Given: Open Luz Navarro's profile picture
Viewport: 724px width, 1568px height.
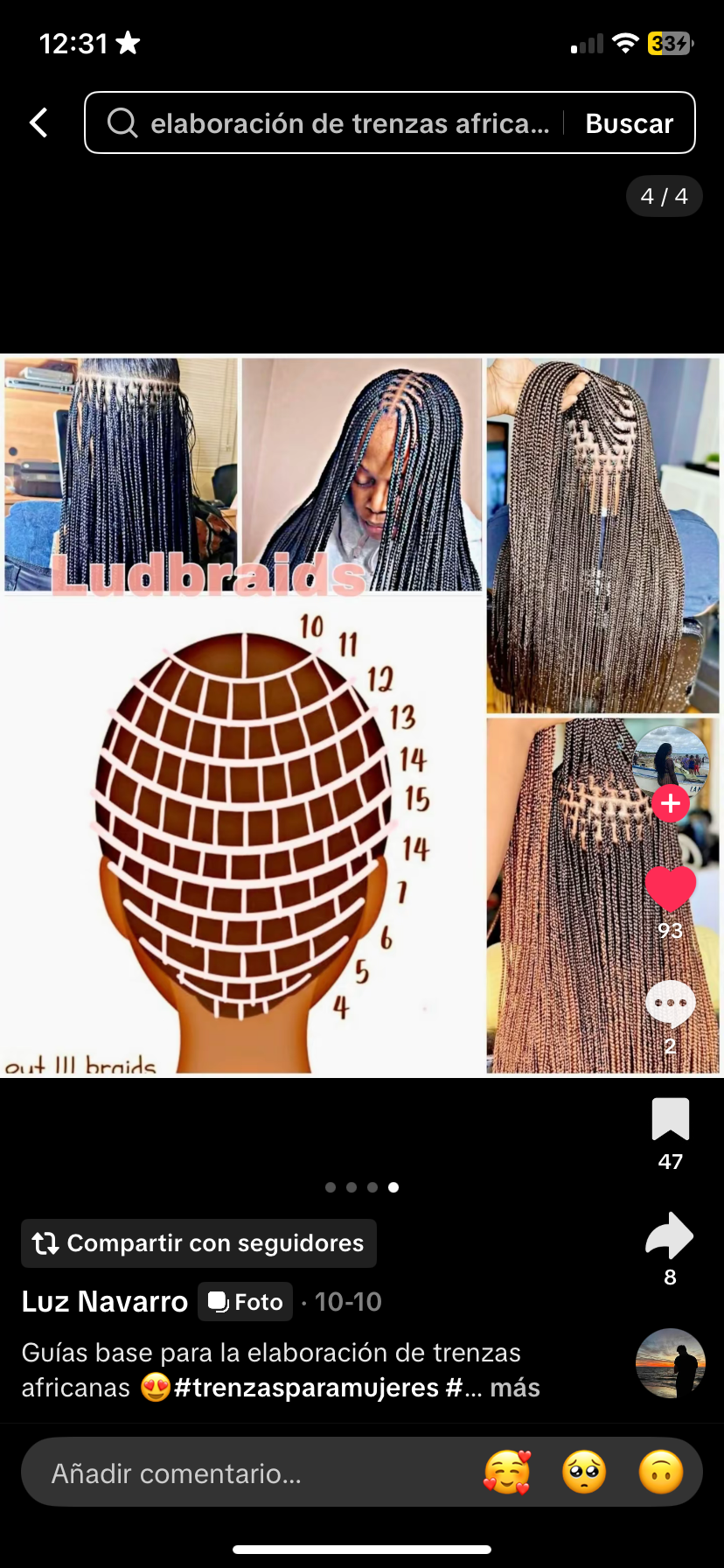Looking at the screenshot, I should [x=671, y=759].
